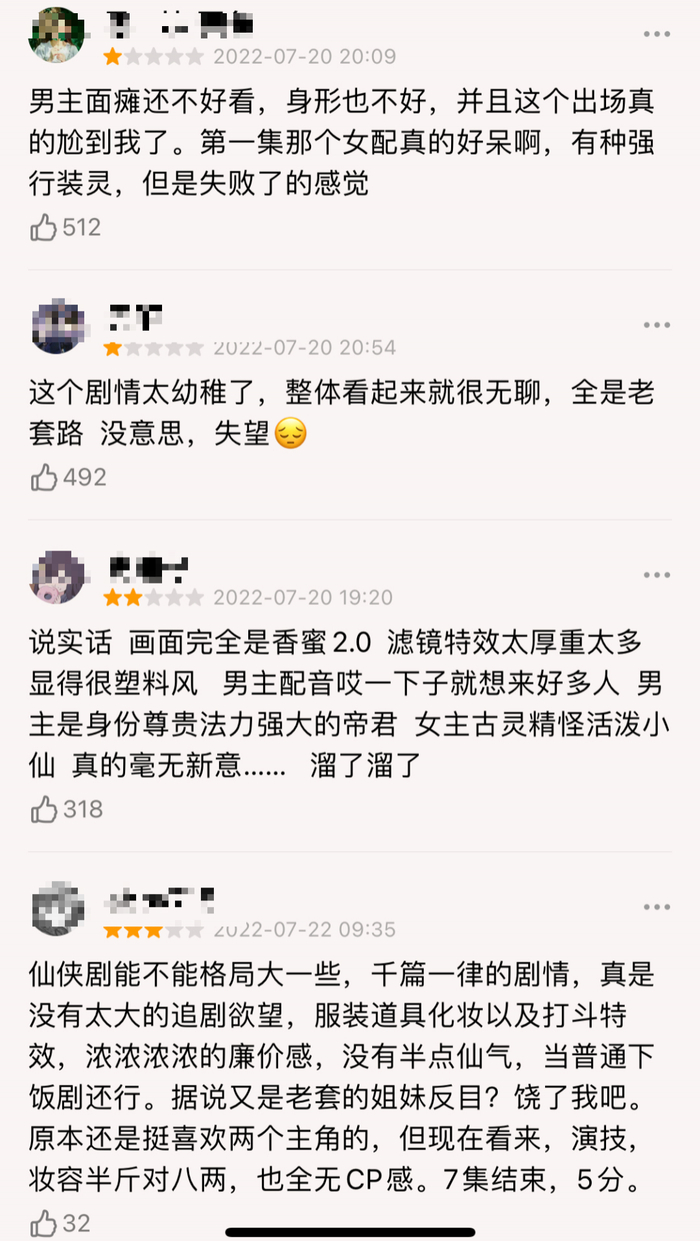Like the review with 32 likes

pos(44,1222)
